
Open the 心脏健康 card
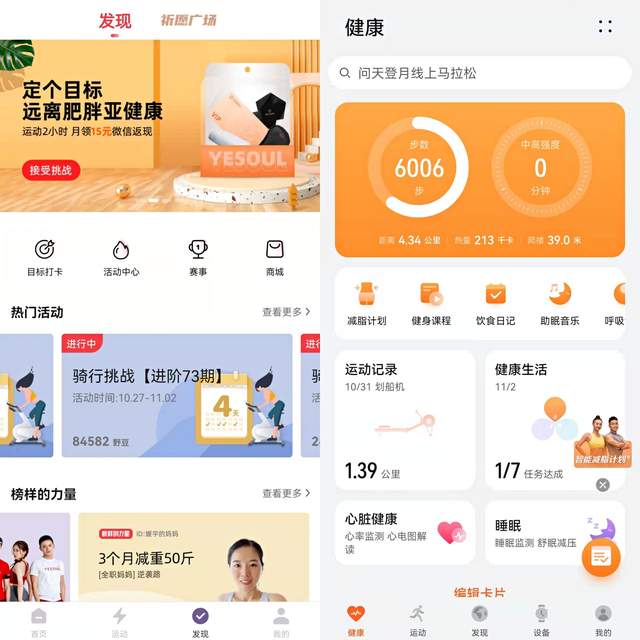[404, 535]
